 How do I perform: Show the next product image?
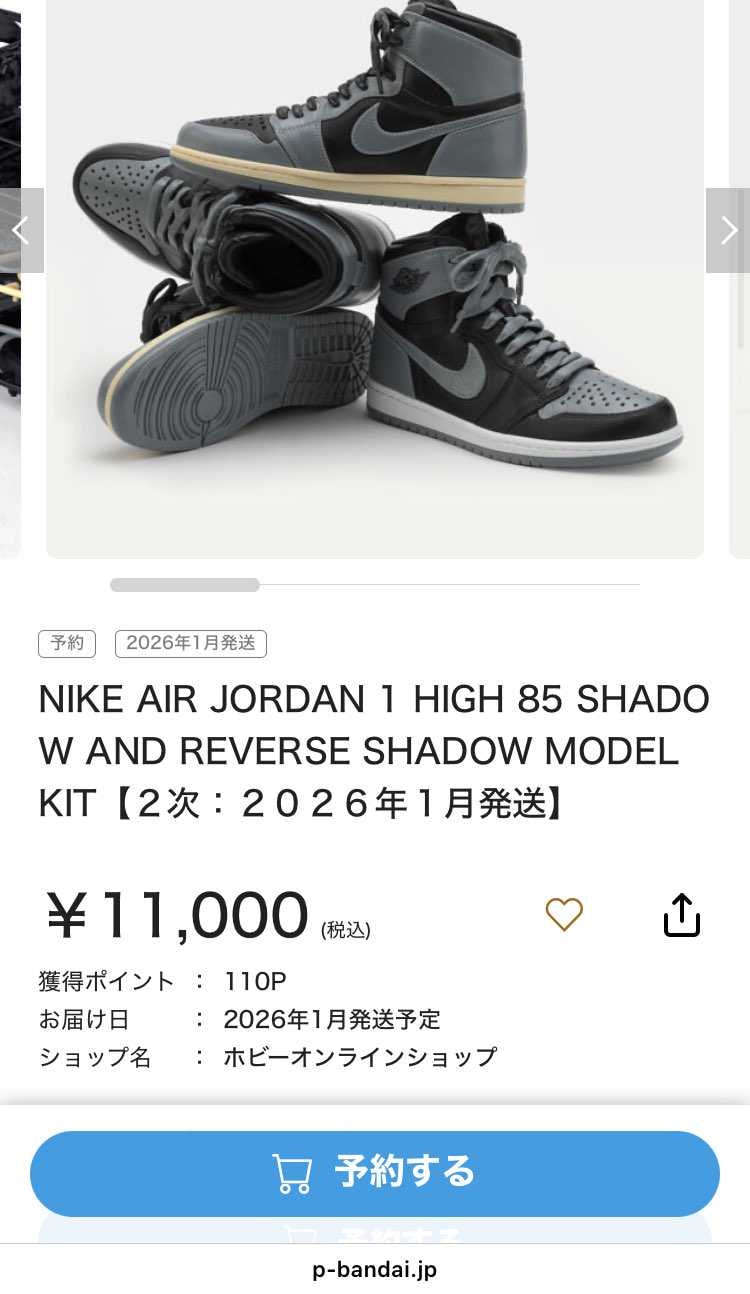(728, 230)
